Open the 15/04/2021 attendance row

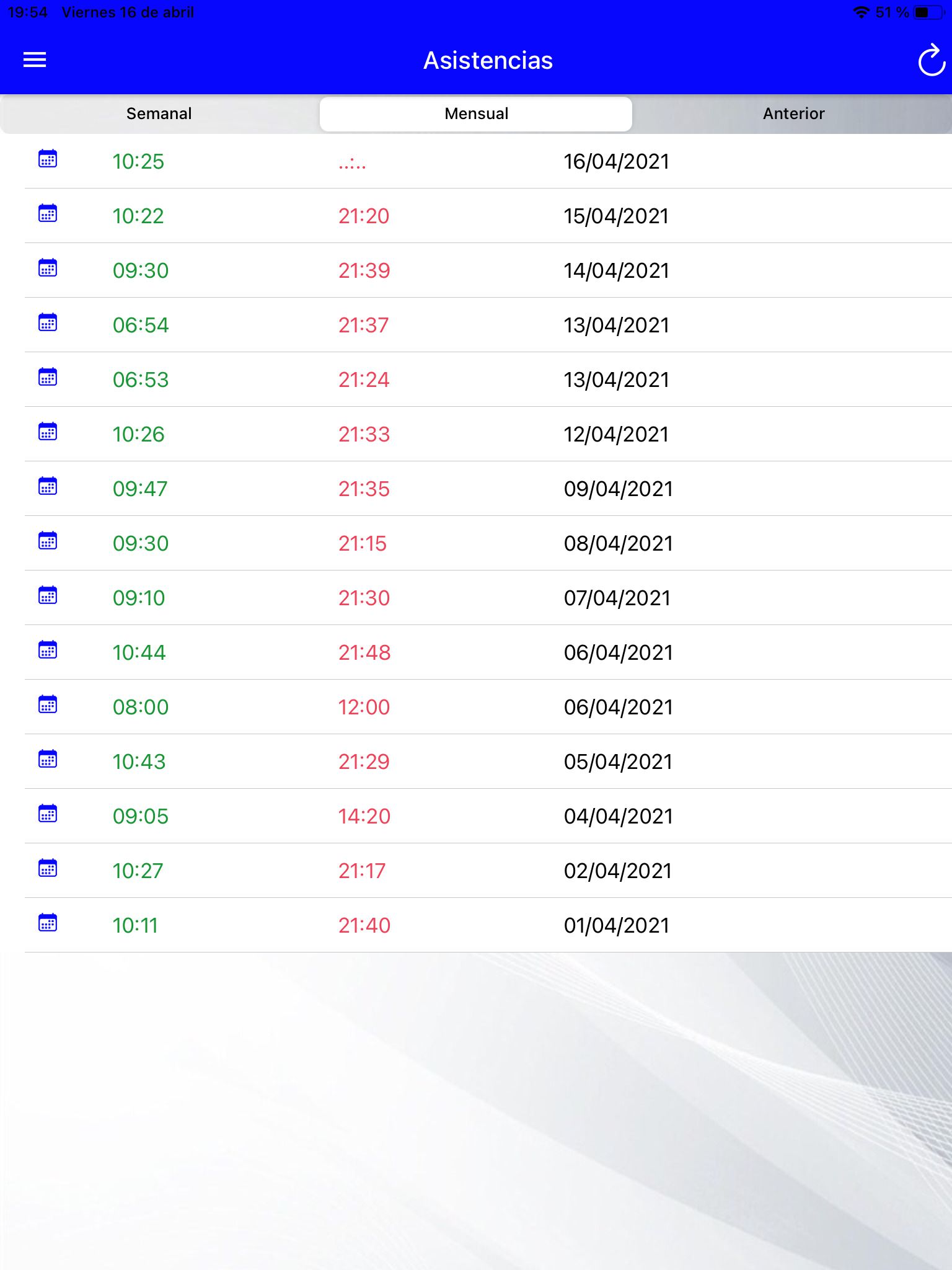pos(476,216)
